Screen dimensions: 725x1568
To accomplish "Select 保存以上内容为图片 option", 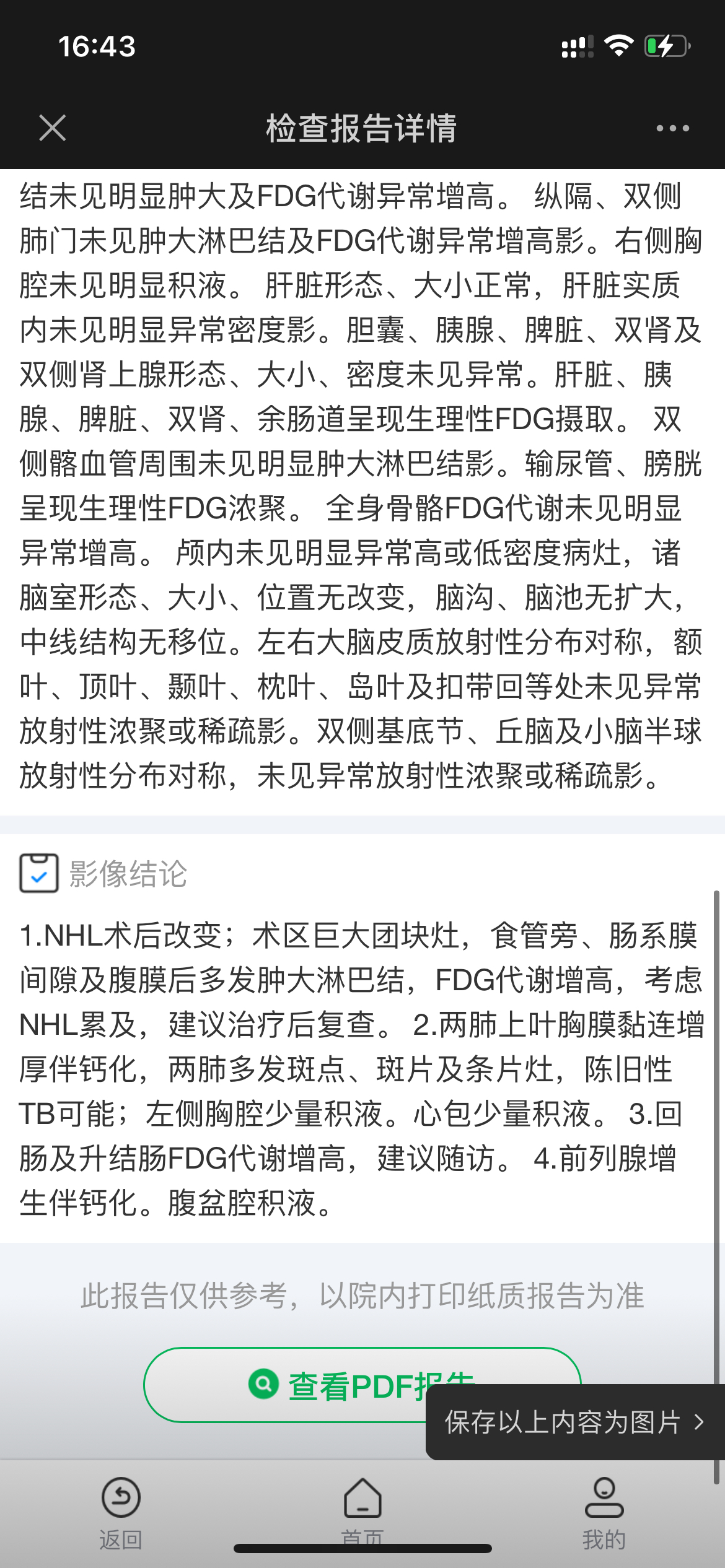I will 575,1422.
